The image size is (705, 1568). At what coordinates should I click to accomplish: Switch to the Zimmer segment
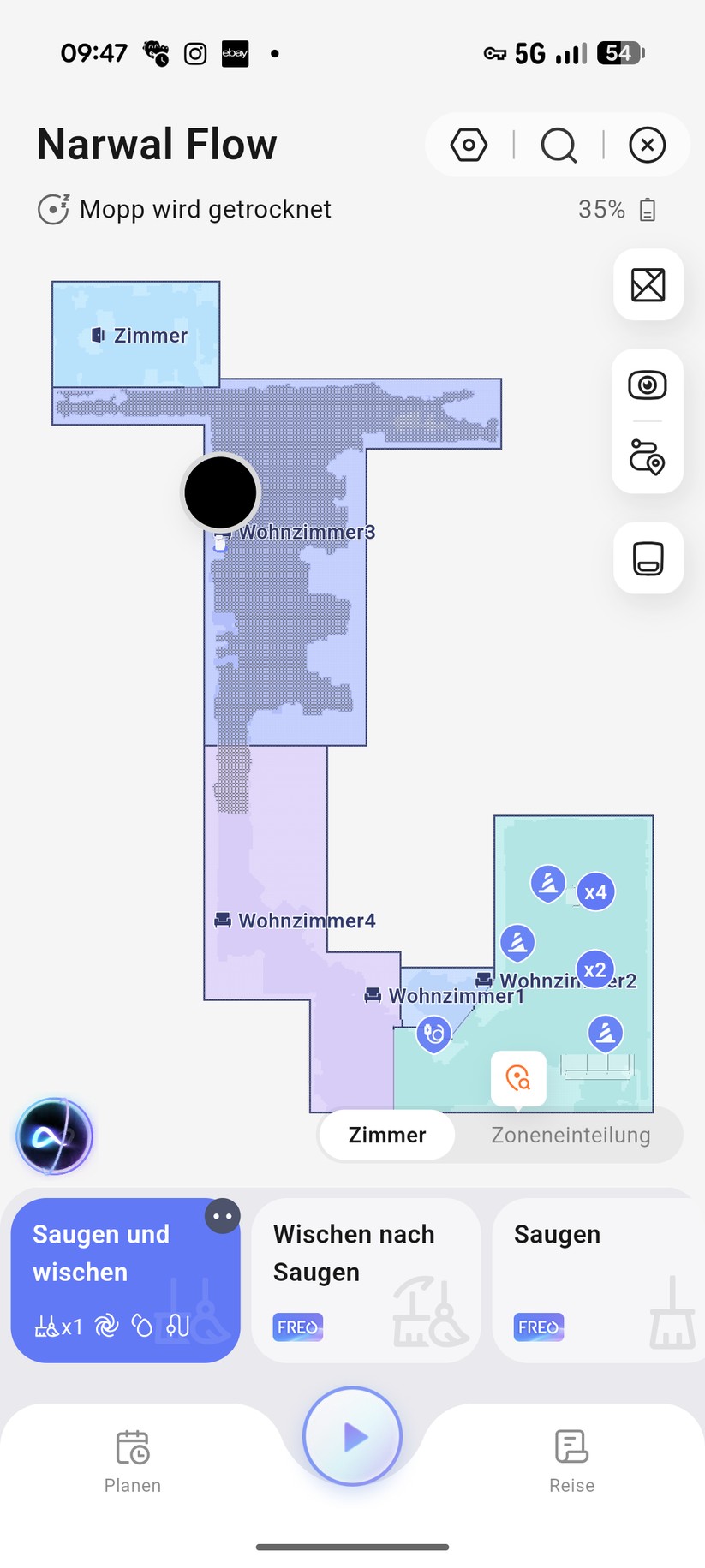(x=387, y=1135)
